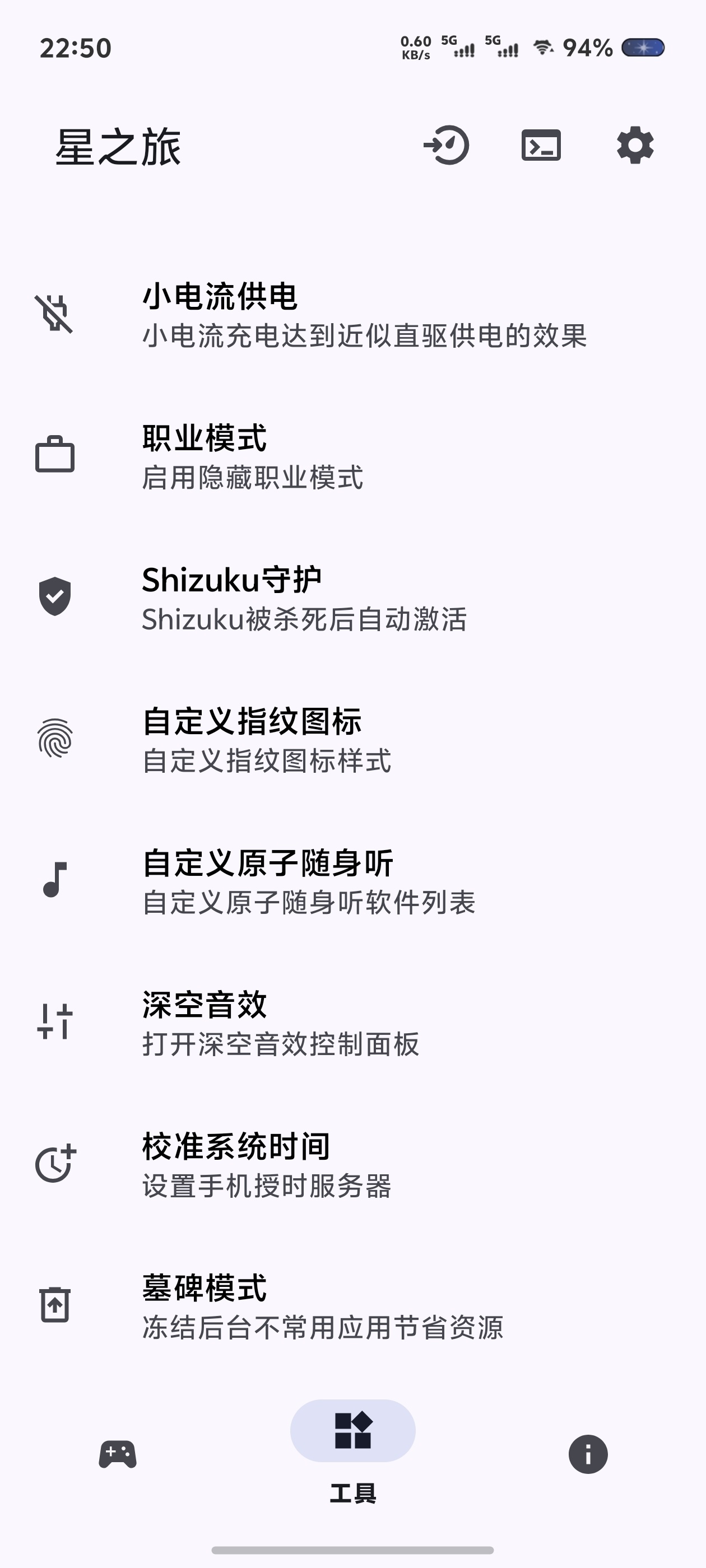
Task: Switch to the info tab
Action: click(588, 1454)
